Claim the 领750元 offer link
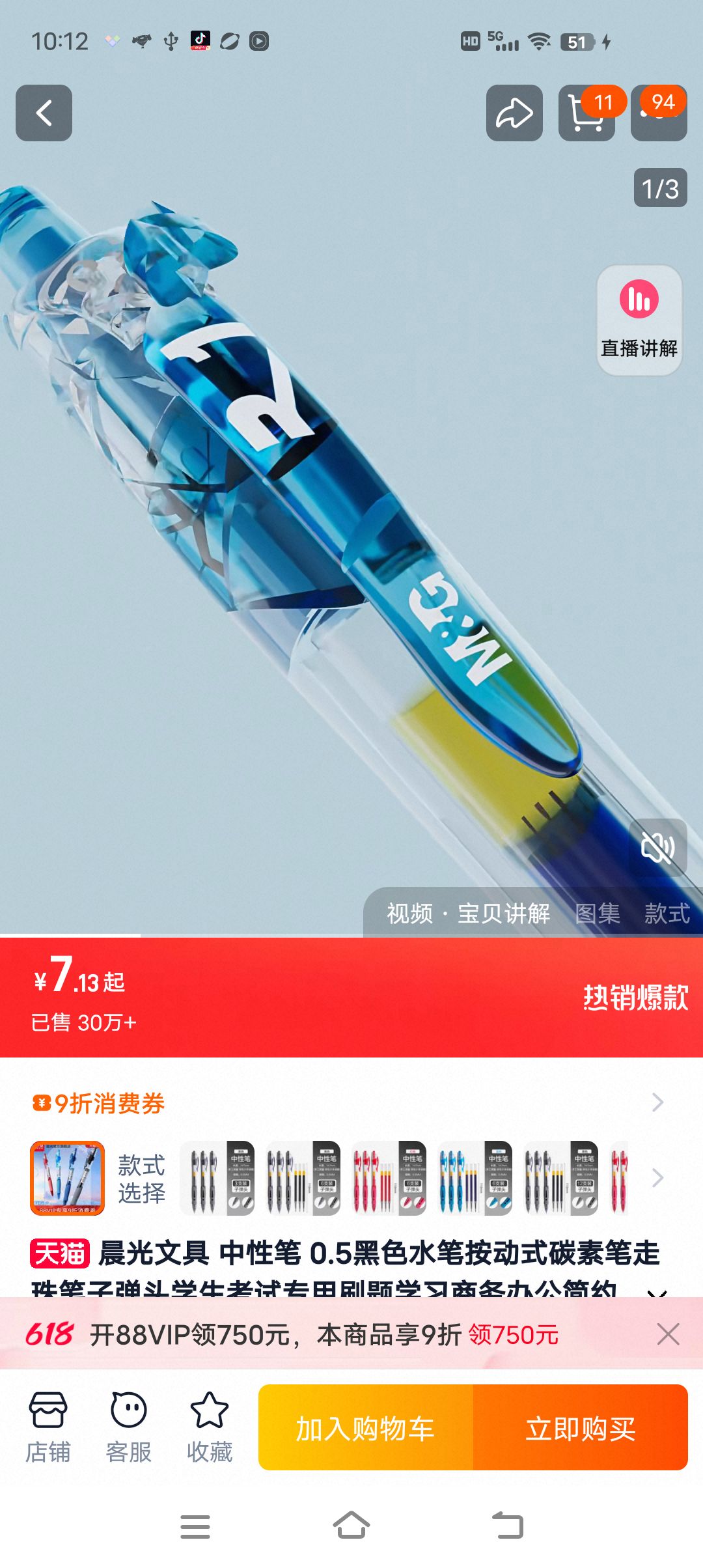This screenshot has width=703, height=1568. pyautogui.click(x=514, y=1335)
